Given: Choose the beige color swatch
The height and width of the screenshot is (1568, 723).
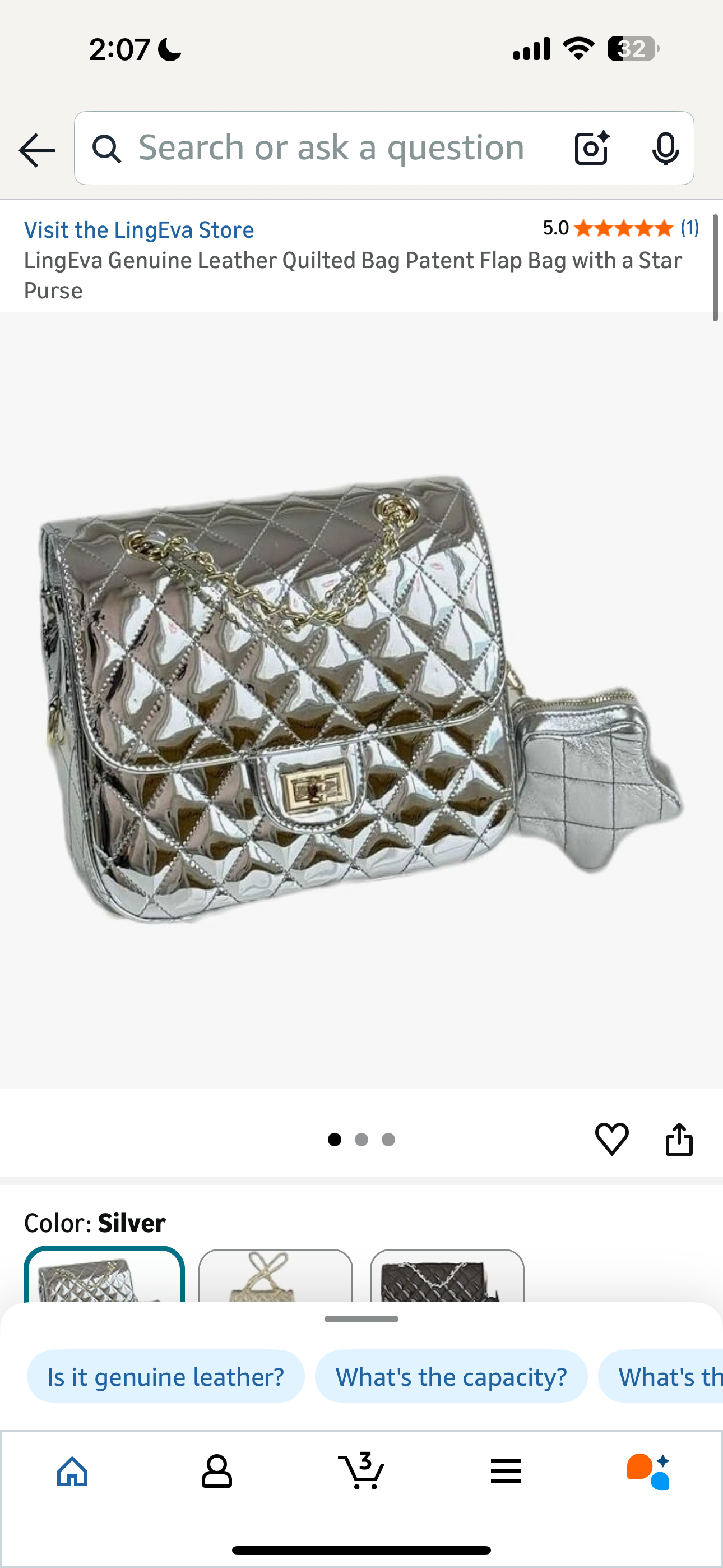Looking at the screenshot, I should [x=276, y=1277].
